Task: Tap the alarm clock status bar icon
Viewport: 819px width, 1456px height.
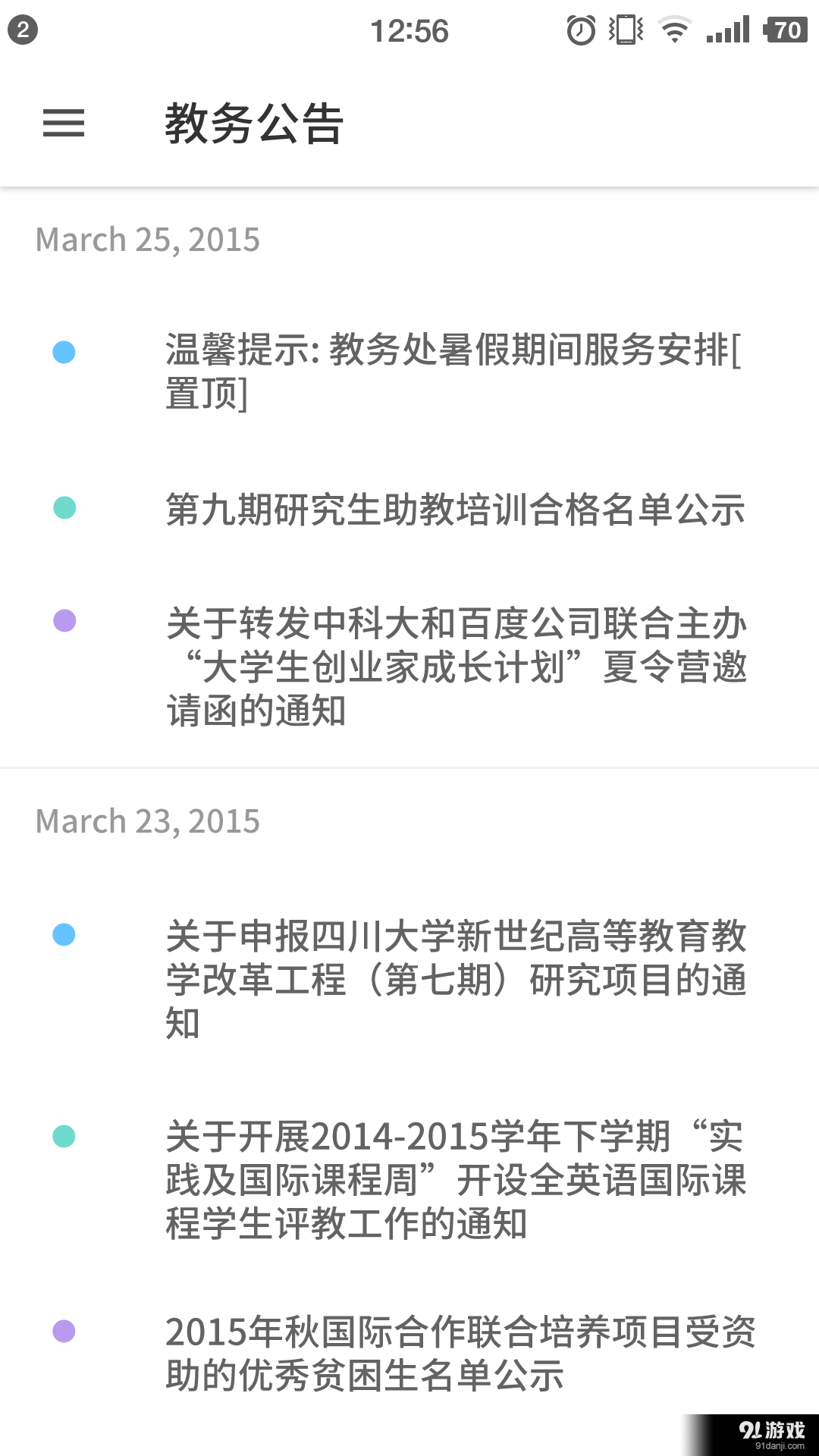Action: [x=580, y=29]
